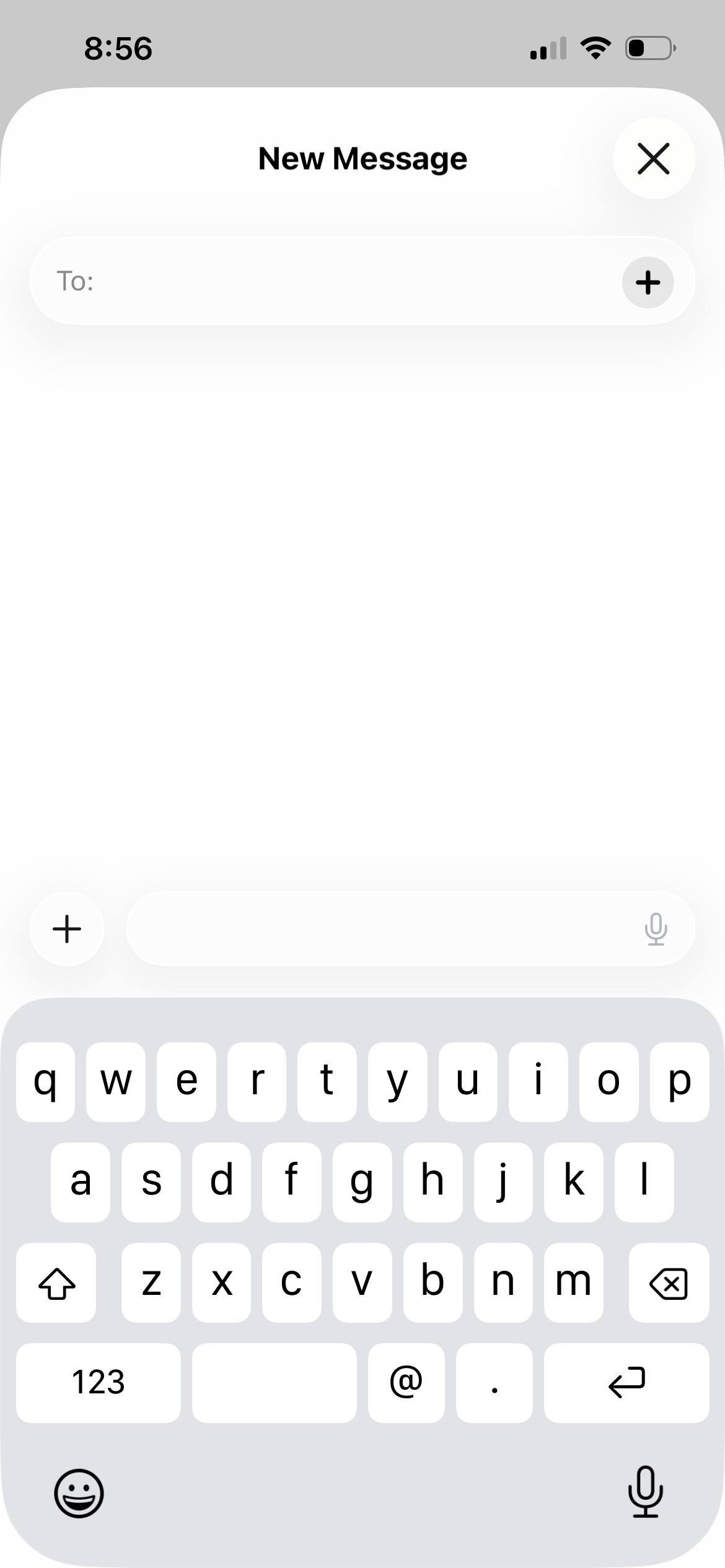Add a contact with the plus in To field
725x1568 pixels.
(648, 282)
